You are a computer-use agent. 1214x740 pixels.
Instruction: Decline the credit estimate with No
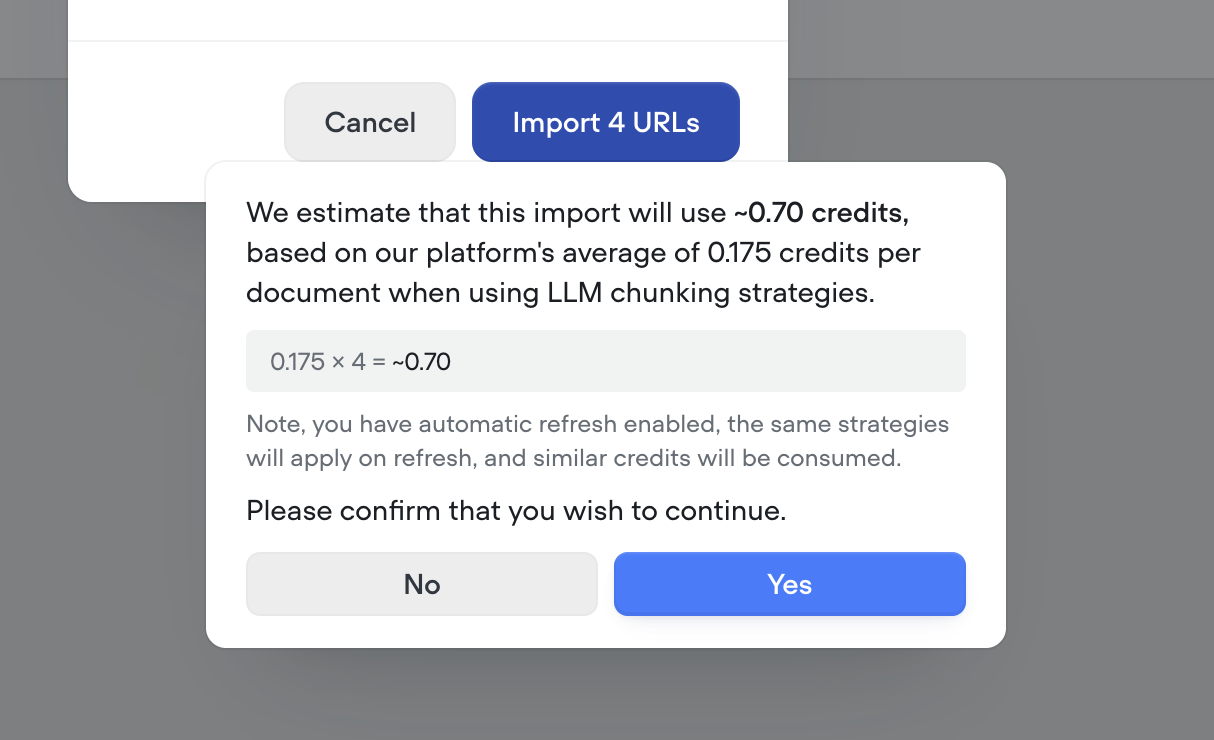coord(421,584)
